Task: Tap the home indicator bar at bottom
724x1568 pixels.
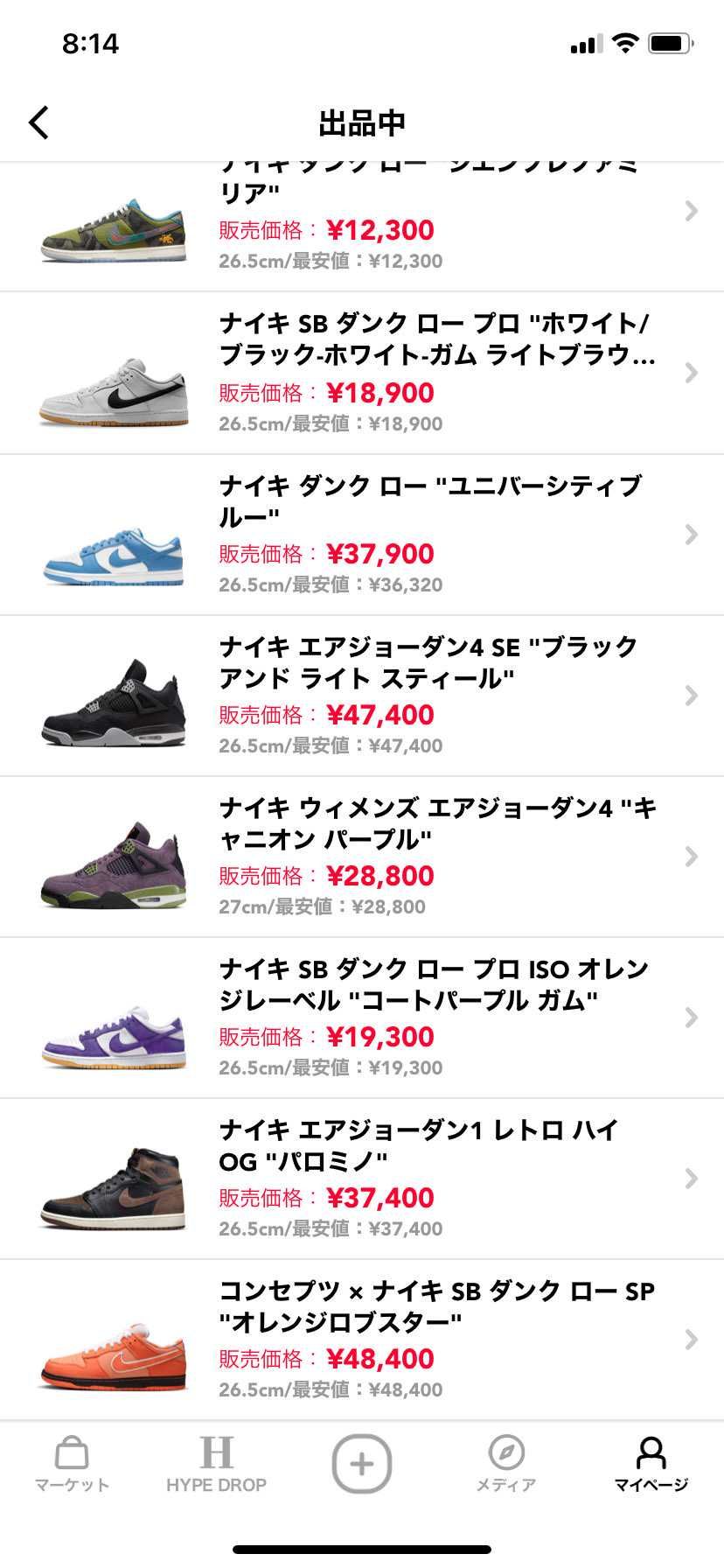Action: pos(362,1549)
